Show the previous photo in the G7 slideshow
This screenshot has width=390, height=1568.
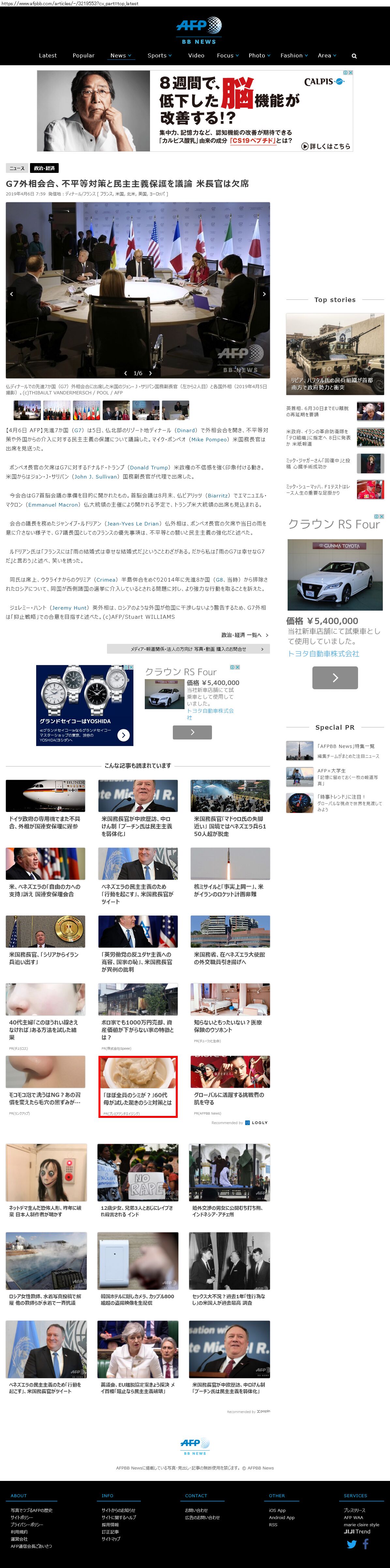tap(11, 294)
